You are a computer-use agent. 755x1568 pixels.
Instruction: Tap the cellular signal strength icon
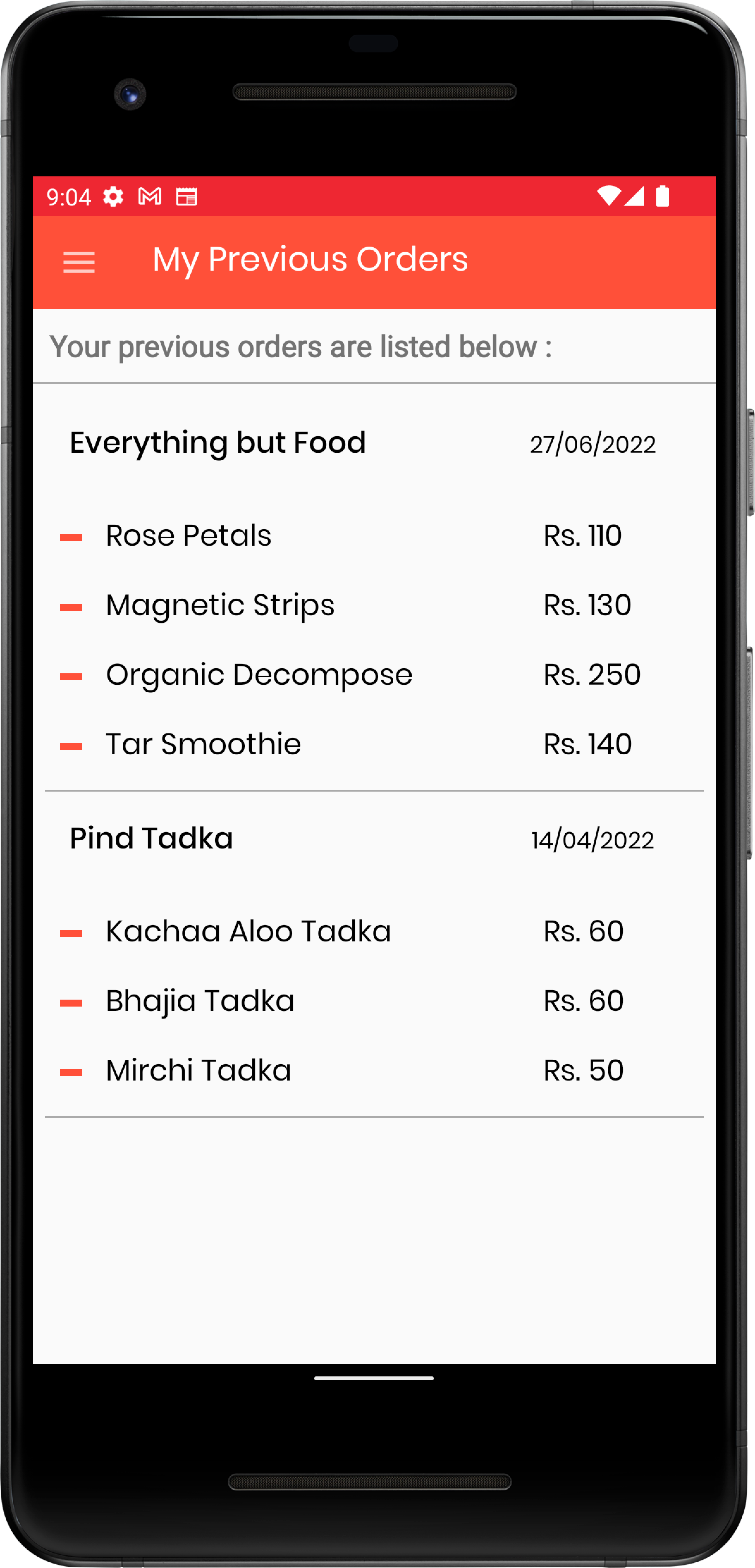coord(635,196)
